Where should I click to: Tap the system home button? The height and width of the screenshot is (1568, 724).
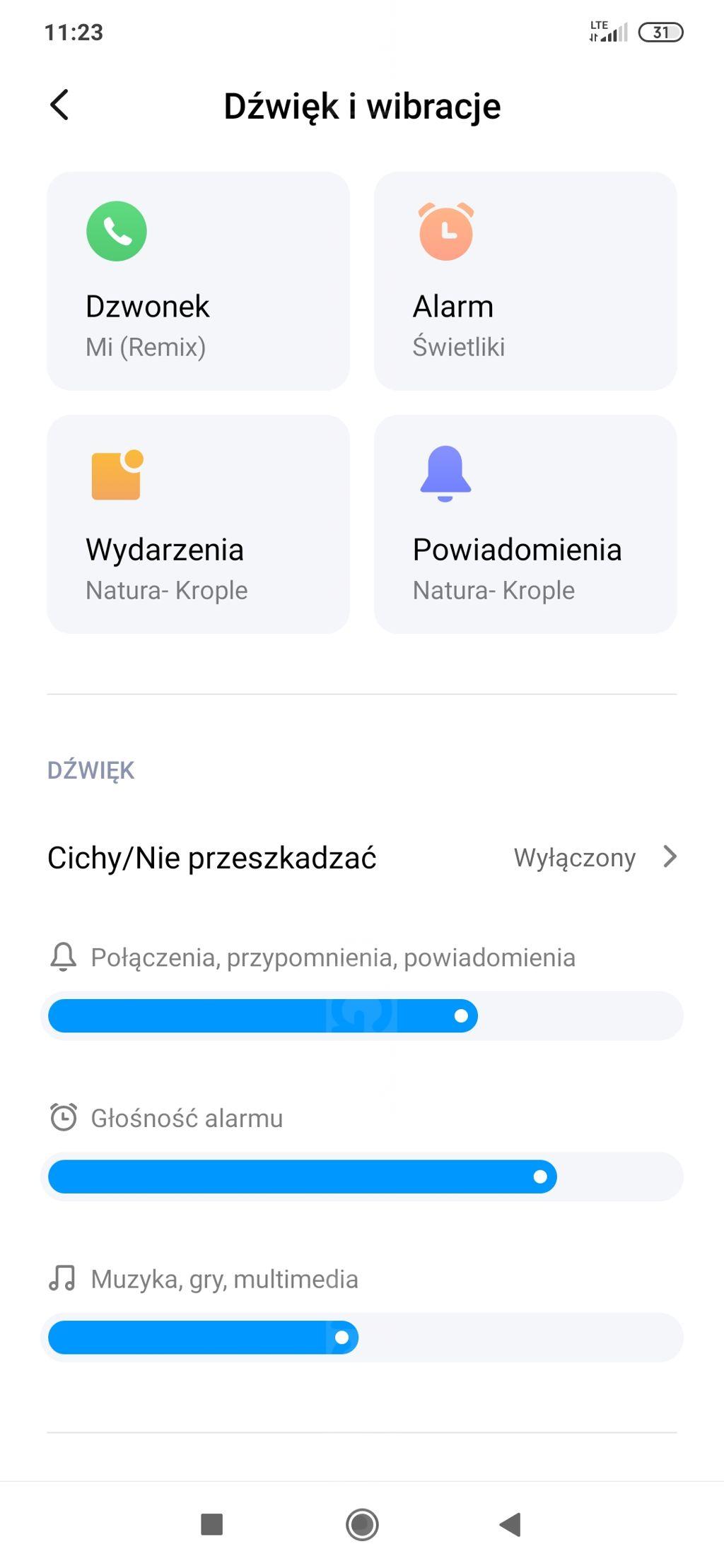coord(362,1524)
